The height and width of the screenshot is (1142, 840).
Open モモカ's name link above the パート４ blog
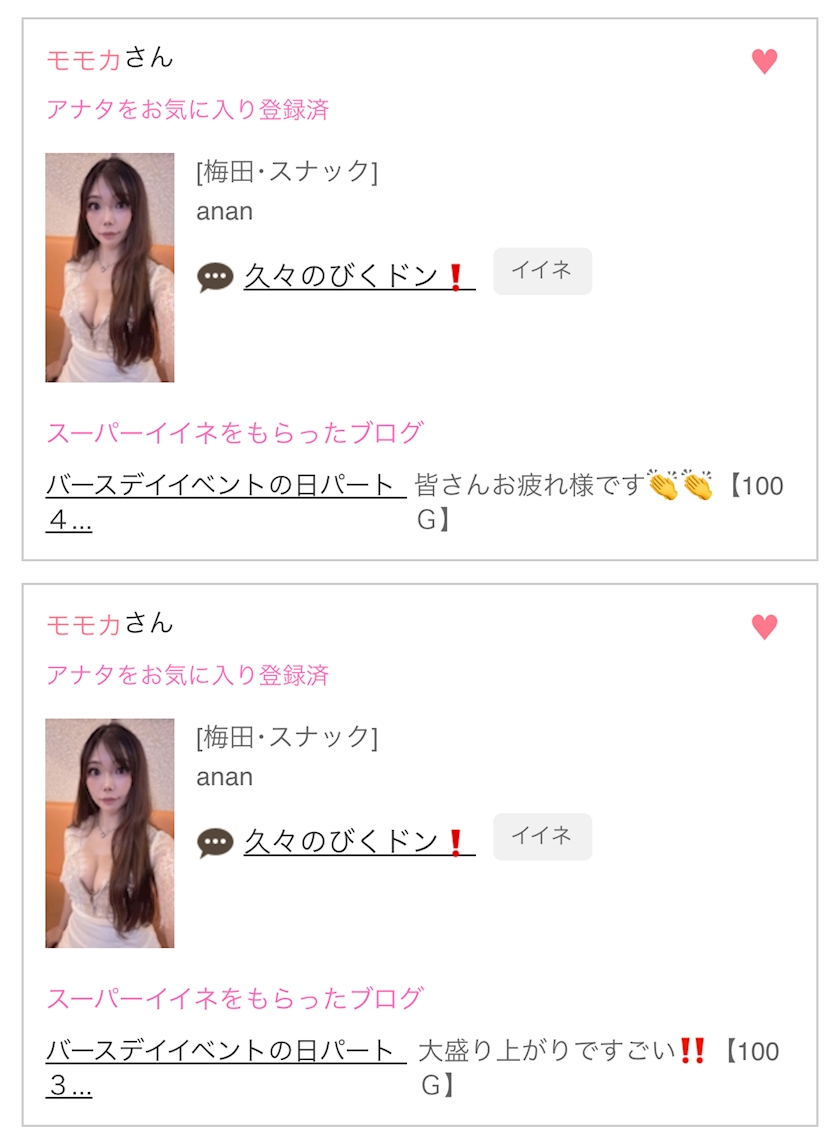pos(84,59)
